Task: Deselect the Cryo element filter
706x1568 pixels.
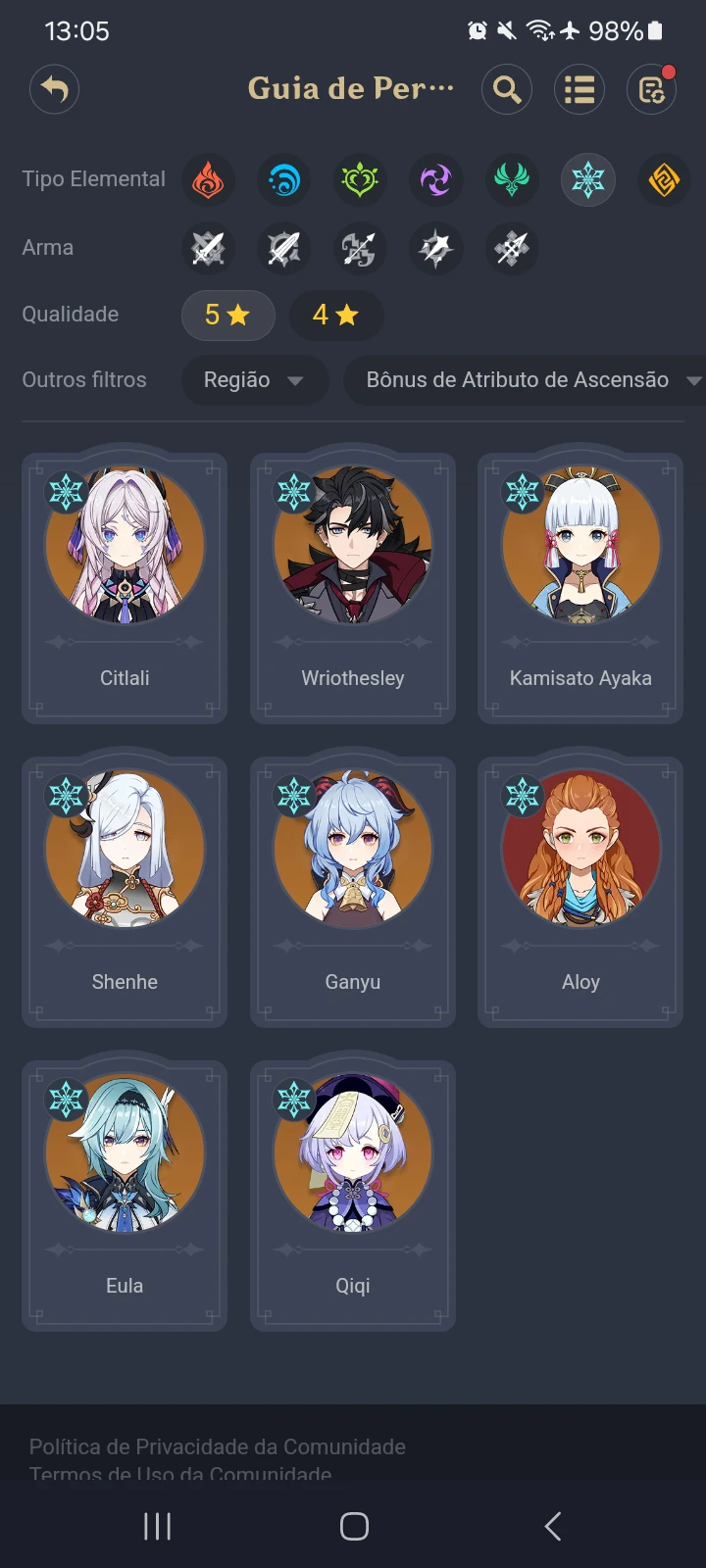Action: point(587,180)
